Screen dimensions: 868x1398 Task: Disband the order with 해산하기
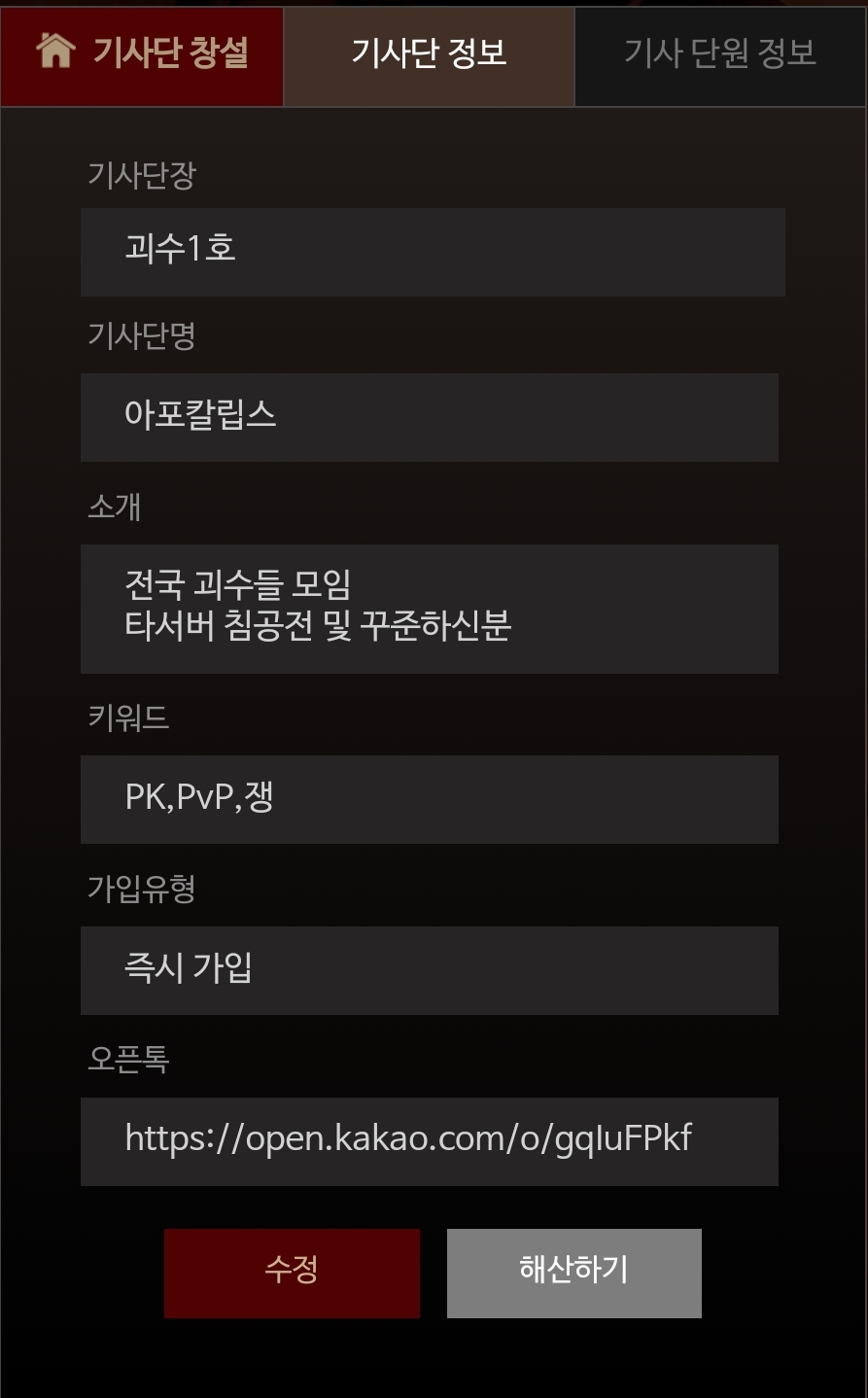[x=573, y=1273]
